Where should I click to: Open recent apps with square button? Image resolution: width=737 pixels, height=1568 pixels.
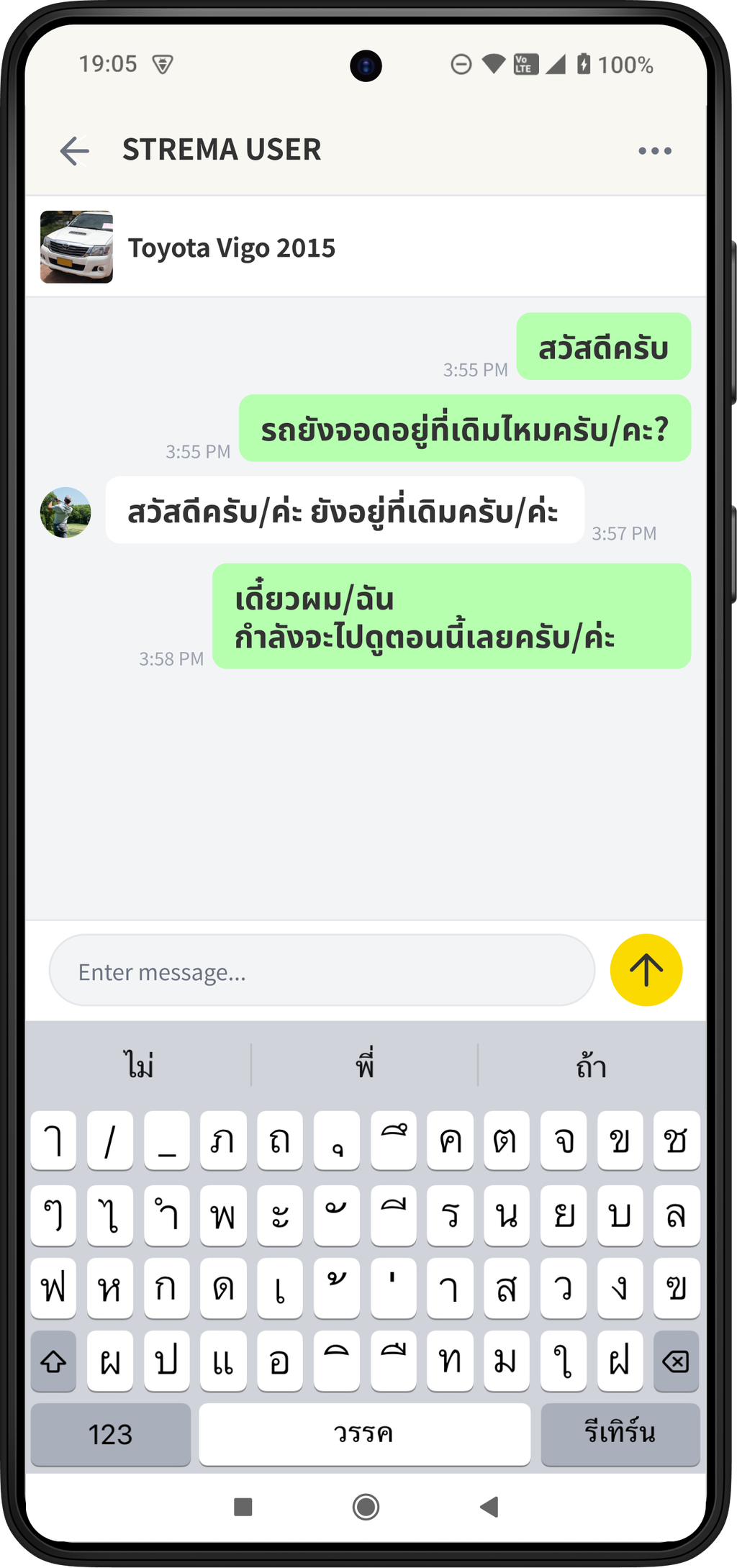[243, 1506]
